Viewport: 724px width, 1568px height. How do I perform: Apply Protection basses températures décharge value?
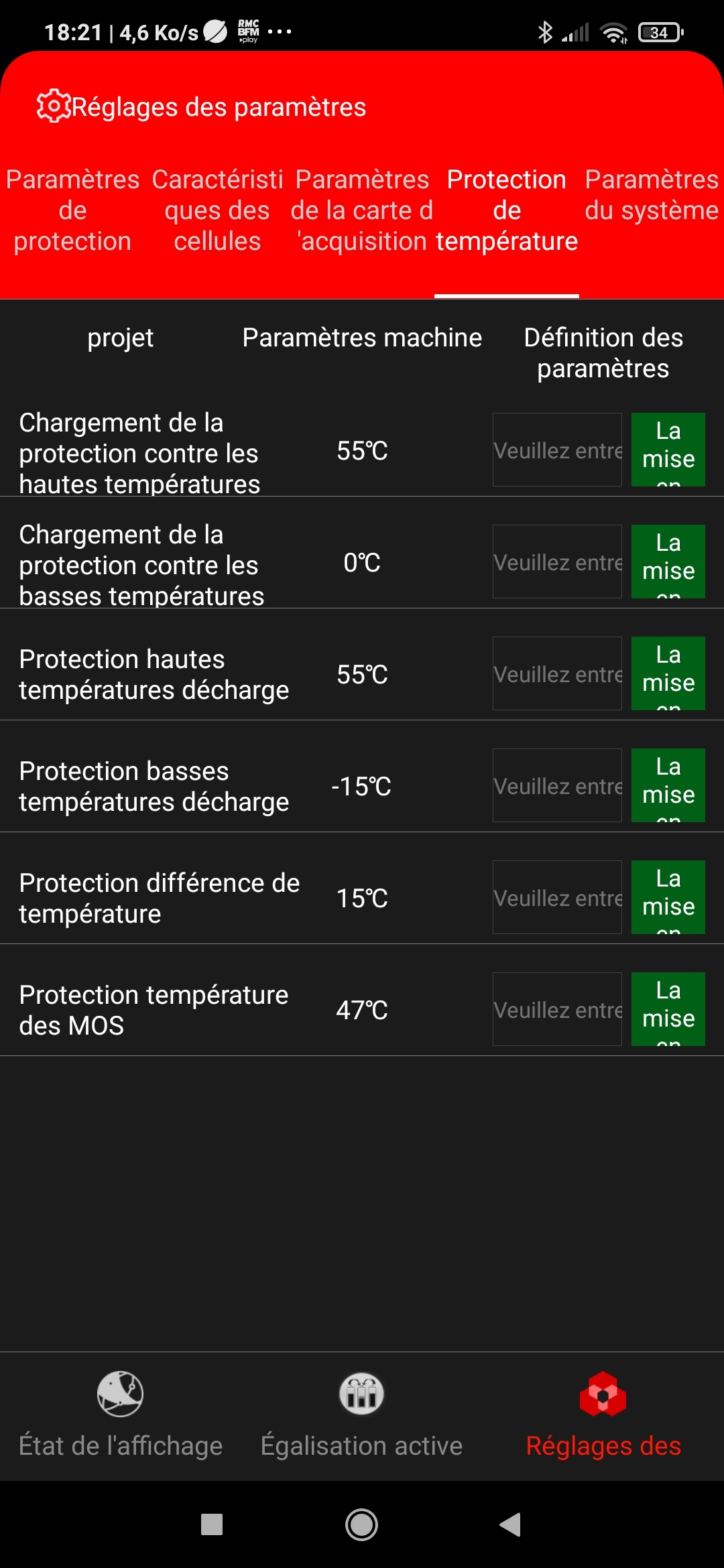(x=668, y=785)
